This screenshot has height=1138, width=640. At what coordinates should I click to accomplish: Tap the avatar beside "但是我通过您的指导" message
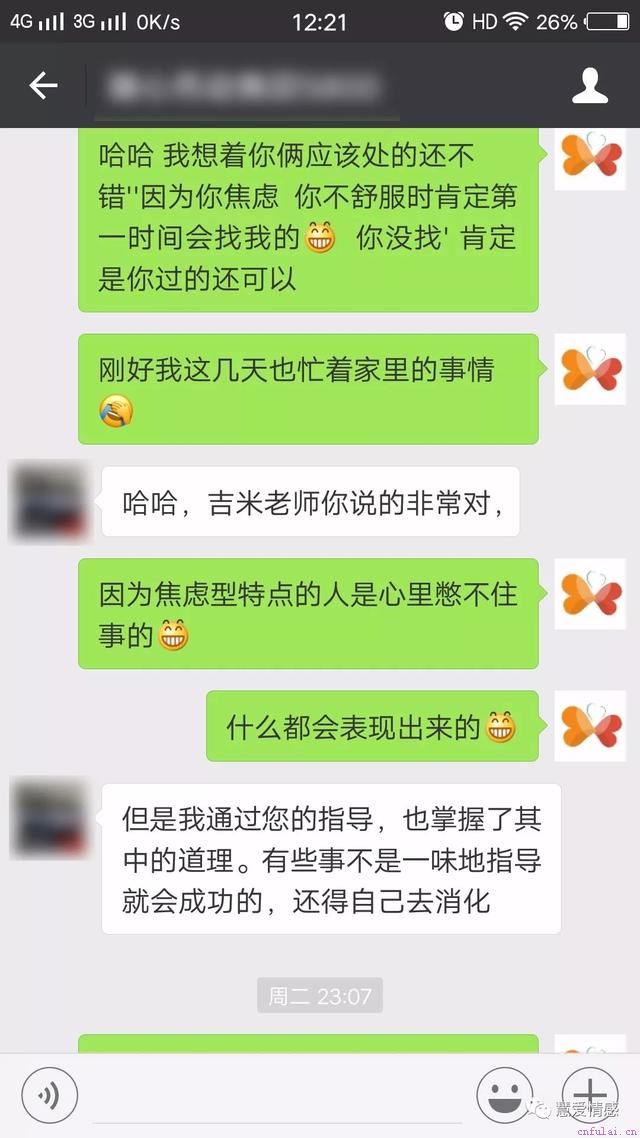click(x=48, y=818)
